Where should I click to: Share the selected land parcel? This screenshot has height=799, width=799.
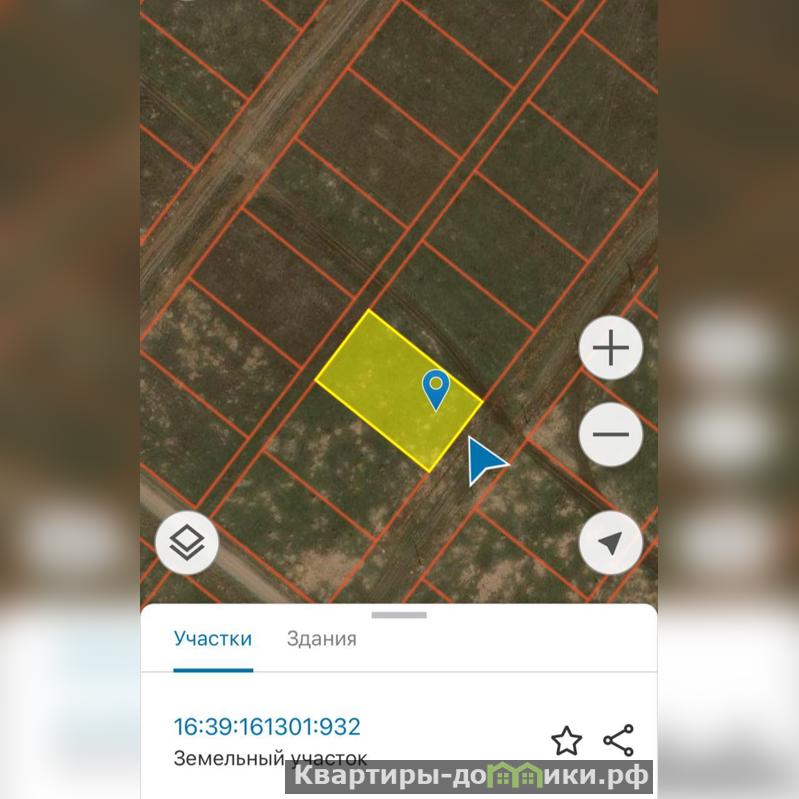click(x=619, y=741)
